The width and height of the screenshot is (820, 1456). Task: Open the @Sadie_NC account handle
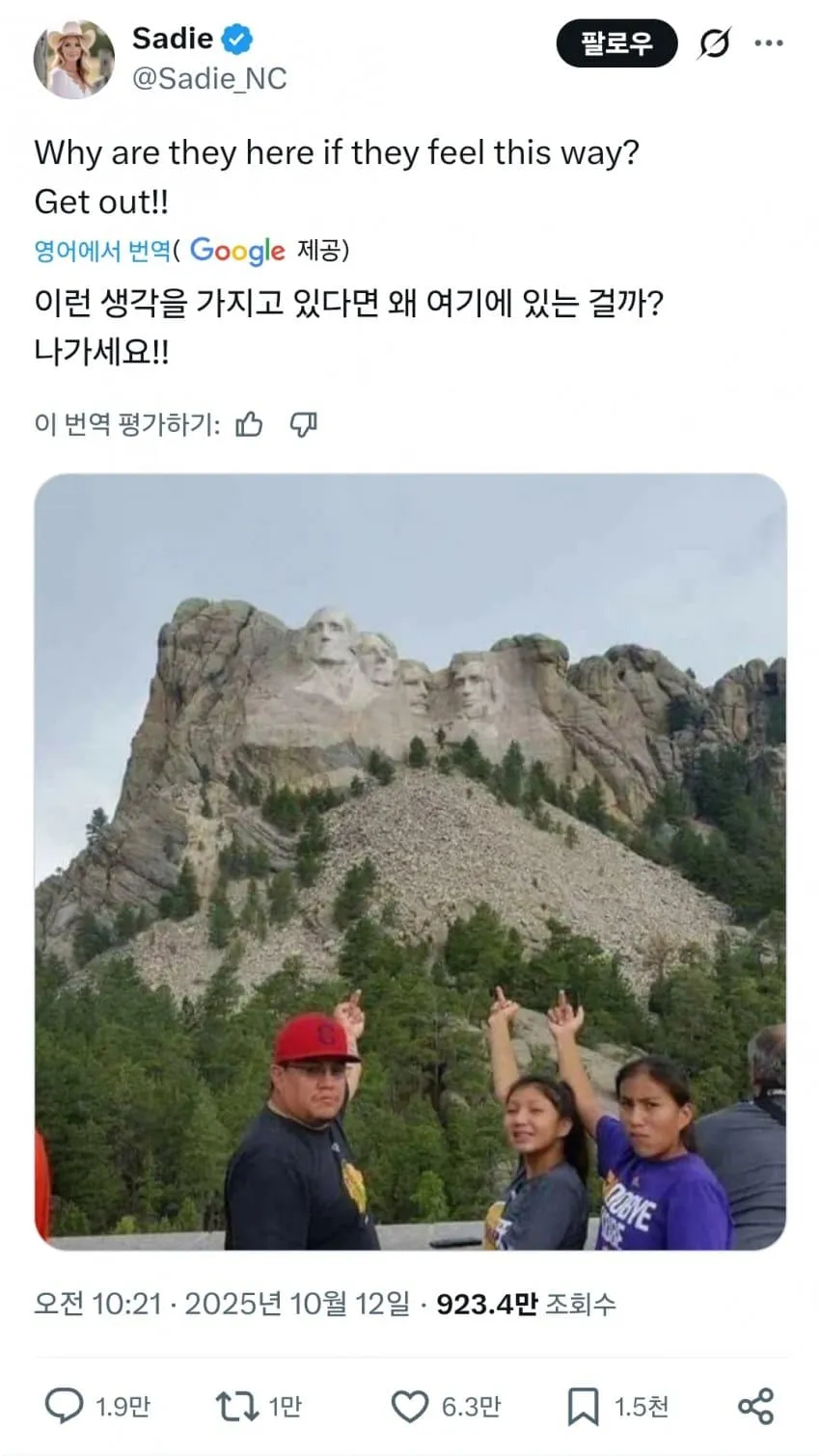coord(209,78)
